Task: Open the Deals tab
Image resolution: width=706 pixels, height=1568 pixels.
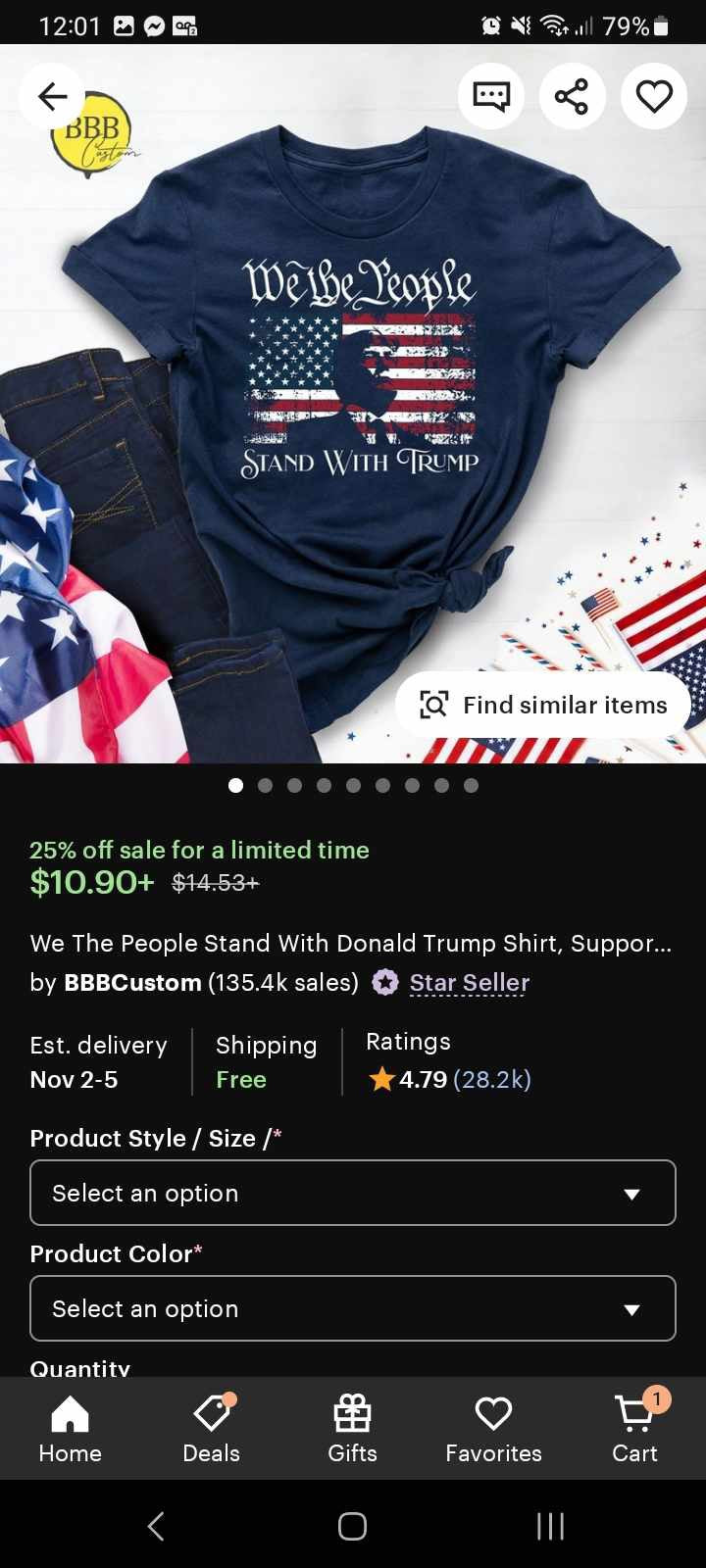Action: click(212, 1429)
